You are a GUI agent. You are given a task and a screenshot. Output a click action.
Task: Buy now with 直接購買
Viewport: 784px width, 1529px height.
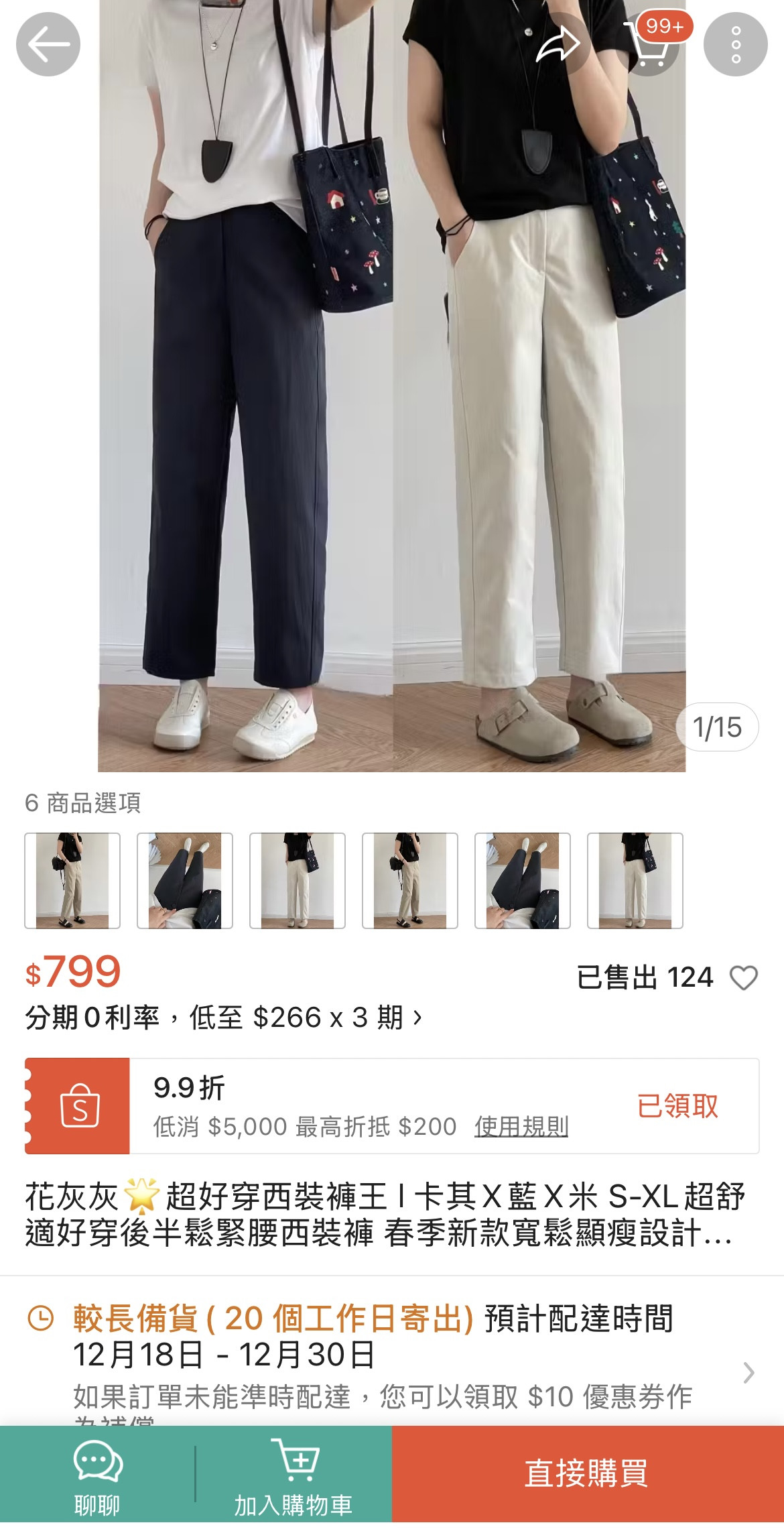[x=587, y=1473]
